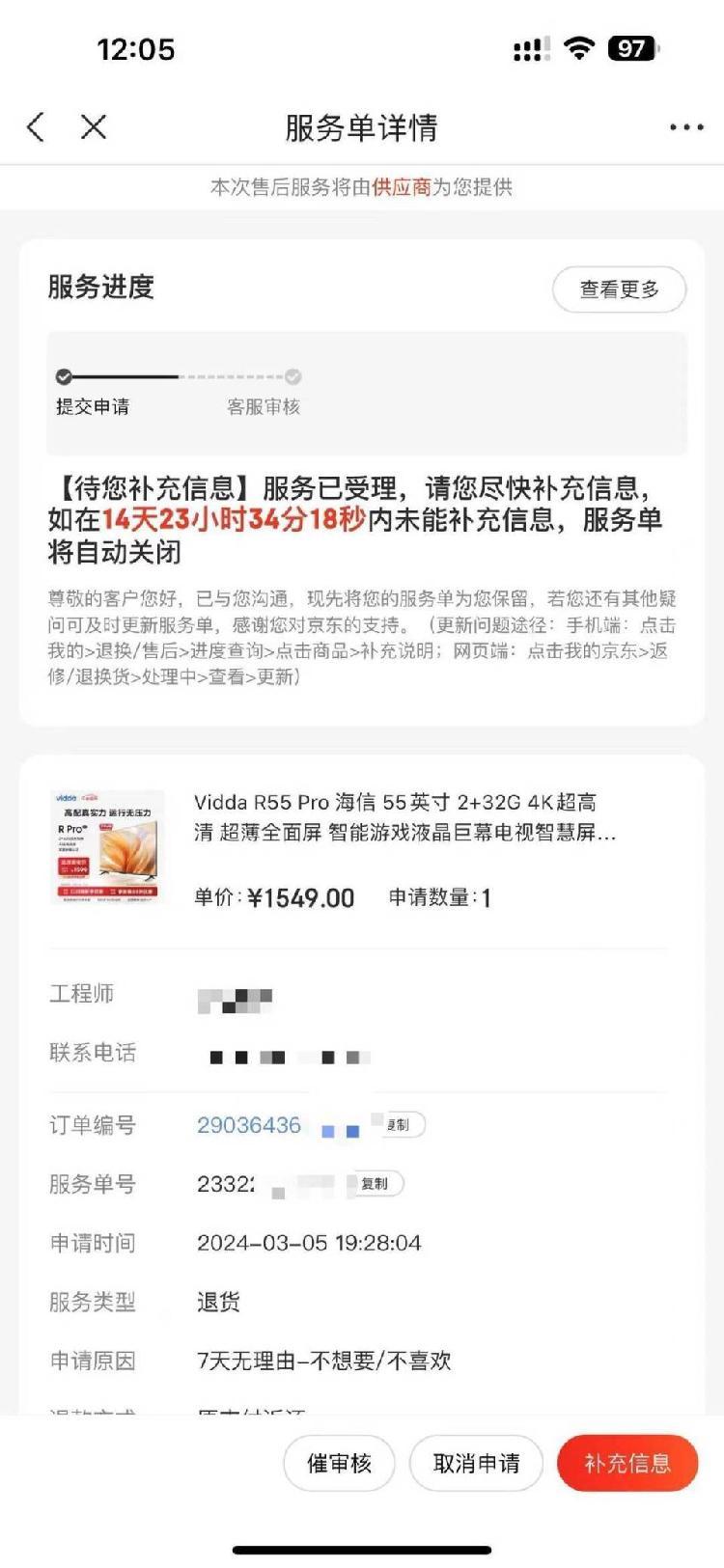Copy the order number (订单编号)
724x1568 pixels.
tap(399, 1125)
